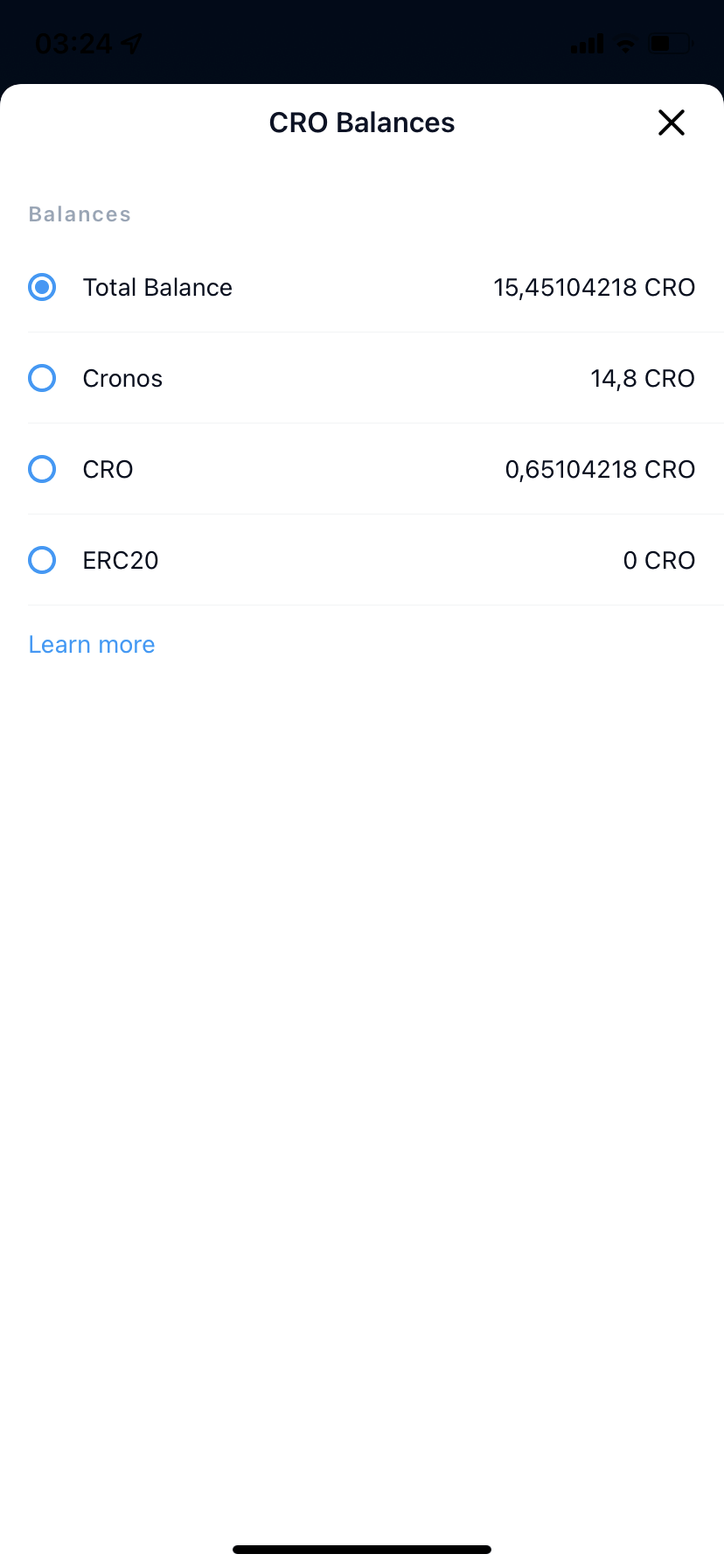Click the Wi-Fi icon in the status bar
Screen dimensions: 724x1568
624,44
